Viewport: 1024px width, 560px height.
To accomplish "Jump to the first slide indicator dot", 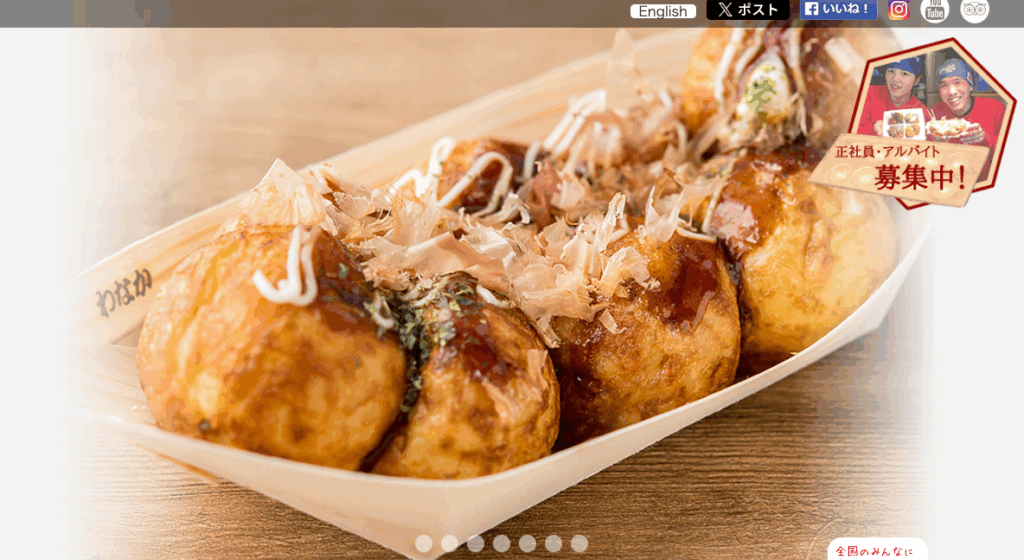I will (x=424, y=543).
